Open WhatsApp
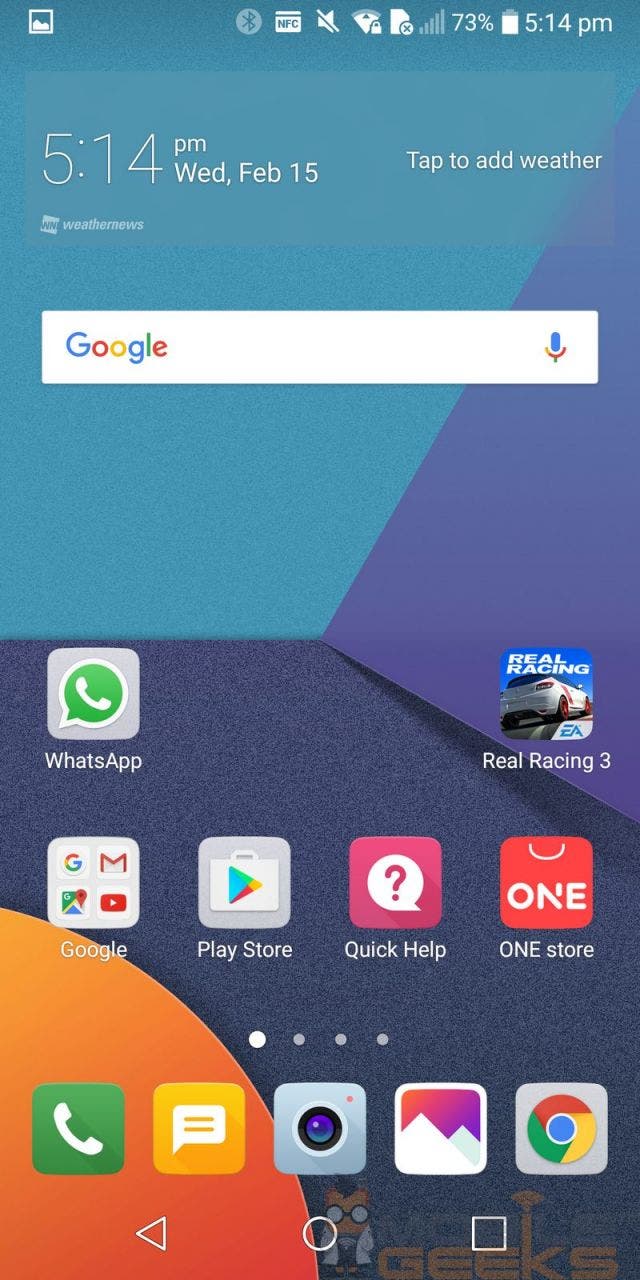 coord(93,694)
